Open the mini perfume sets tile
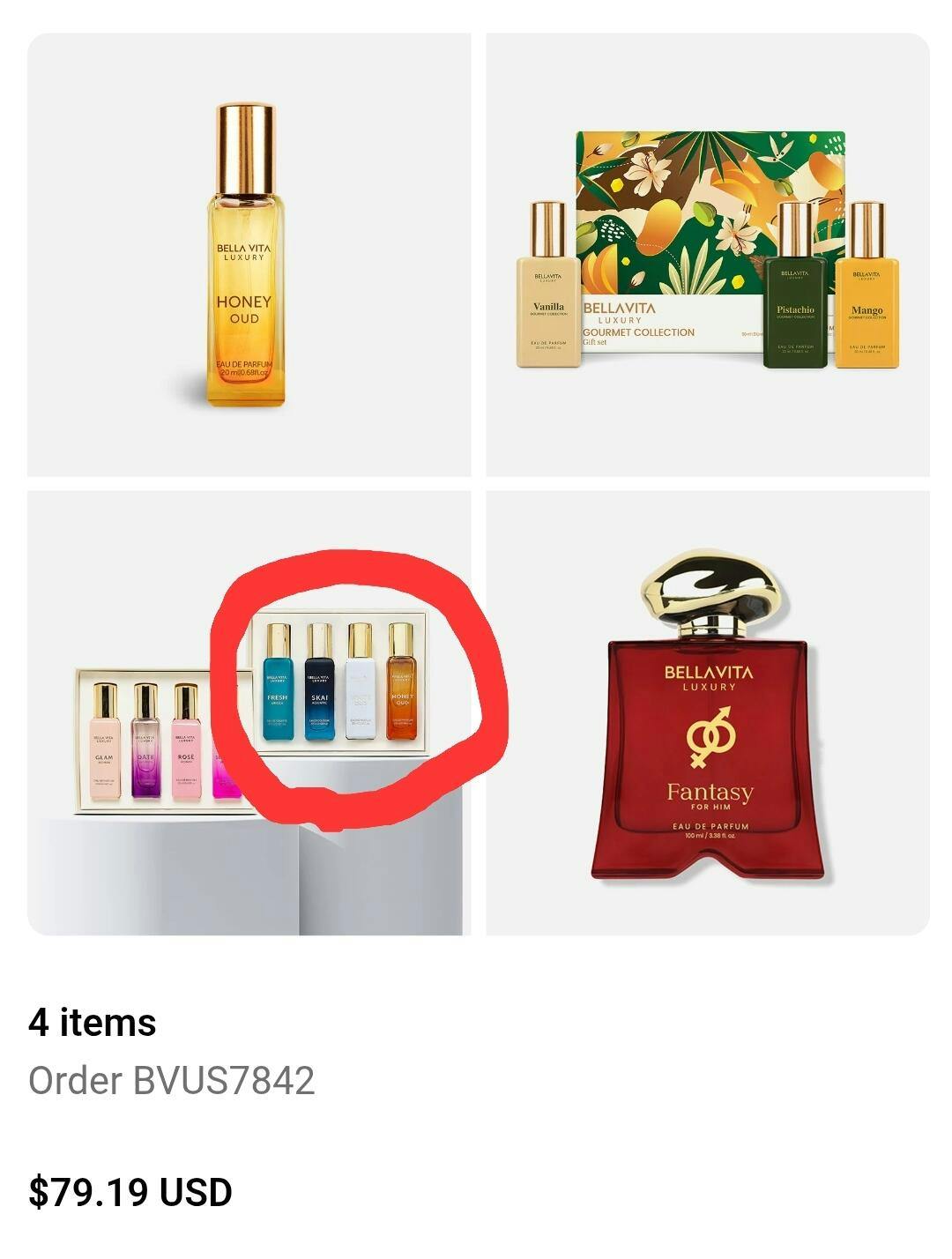Screen dimensions: 952x1259 pos(249,712)
